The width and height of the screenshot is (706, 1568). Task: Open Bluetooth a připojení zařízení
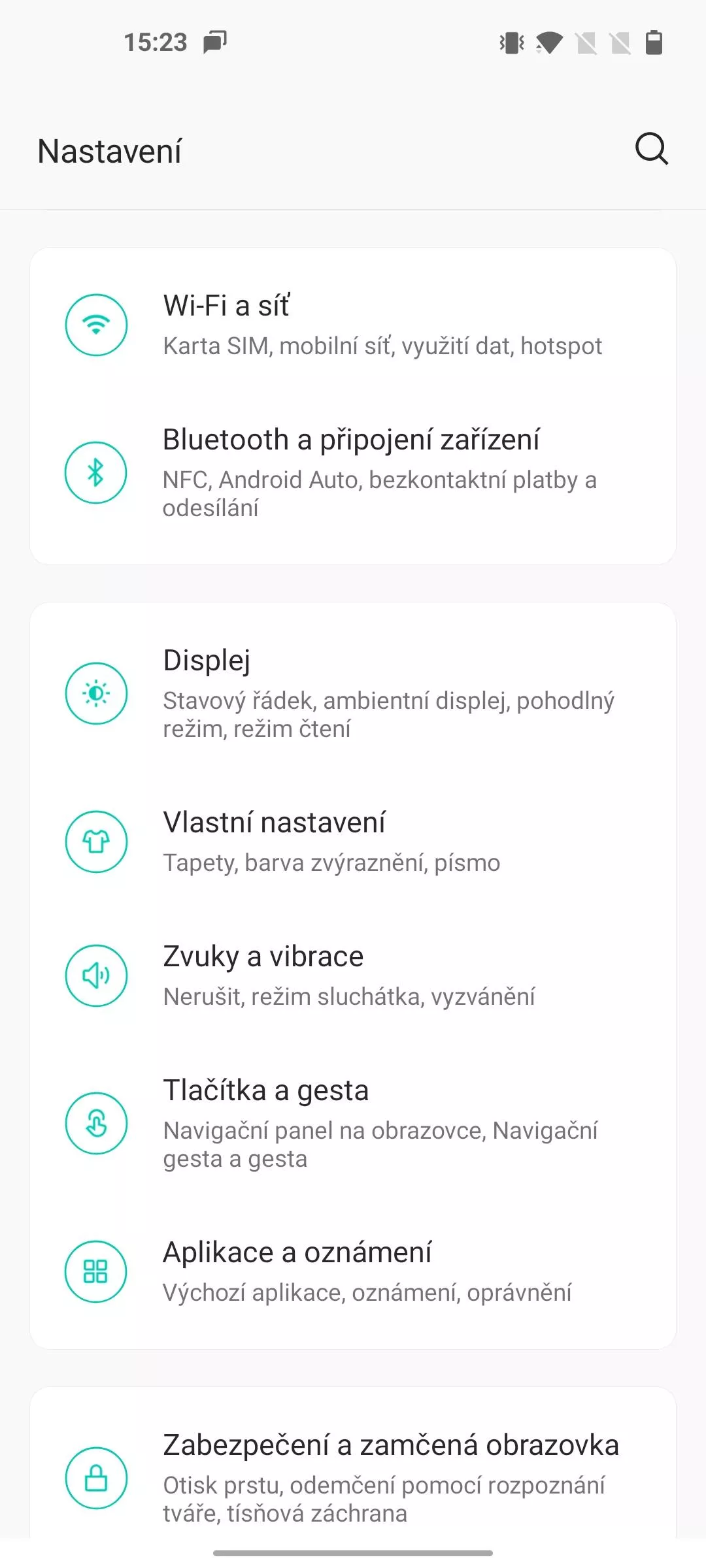point(353,472)
